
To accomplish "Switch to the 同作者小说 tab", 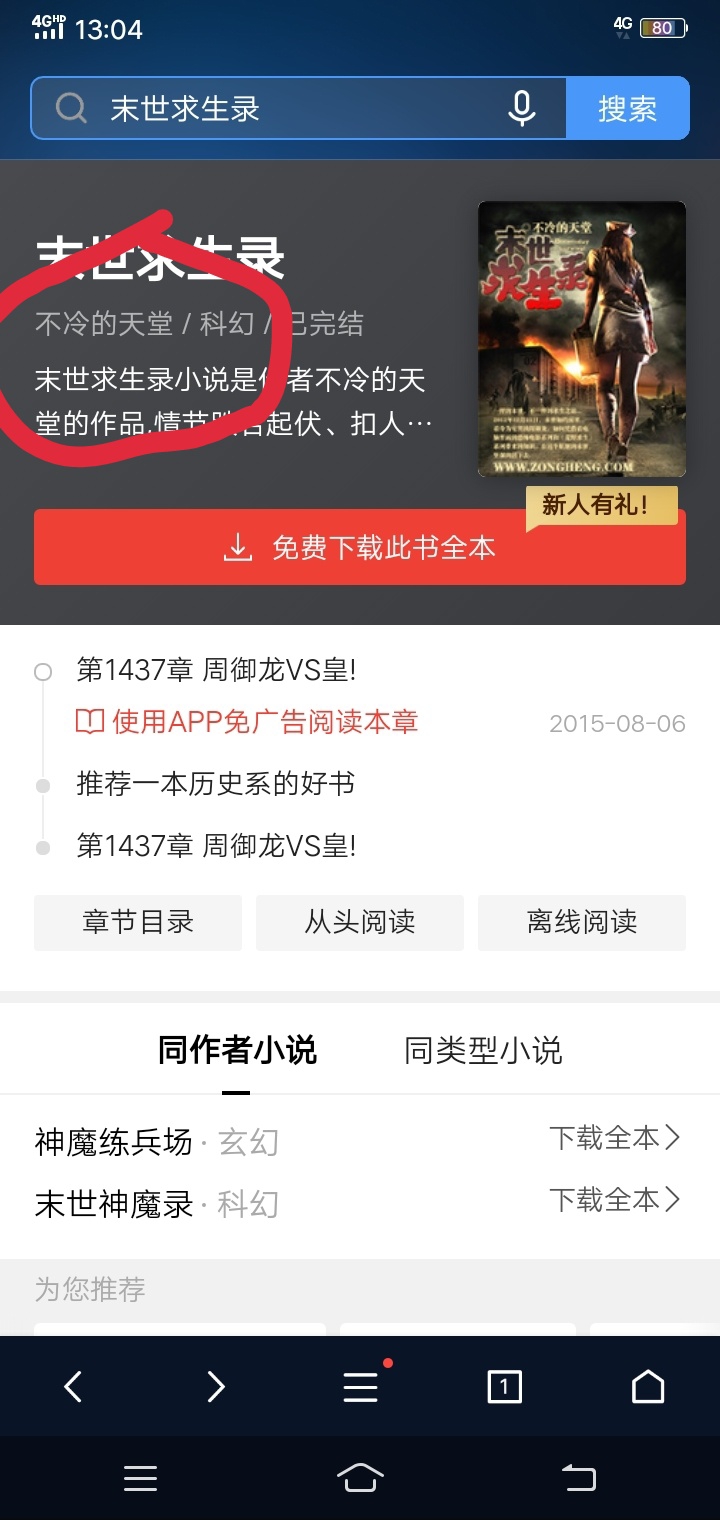I will point(237,1050).
